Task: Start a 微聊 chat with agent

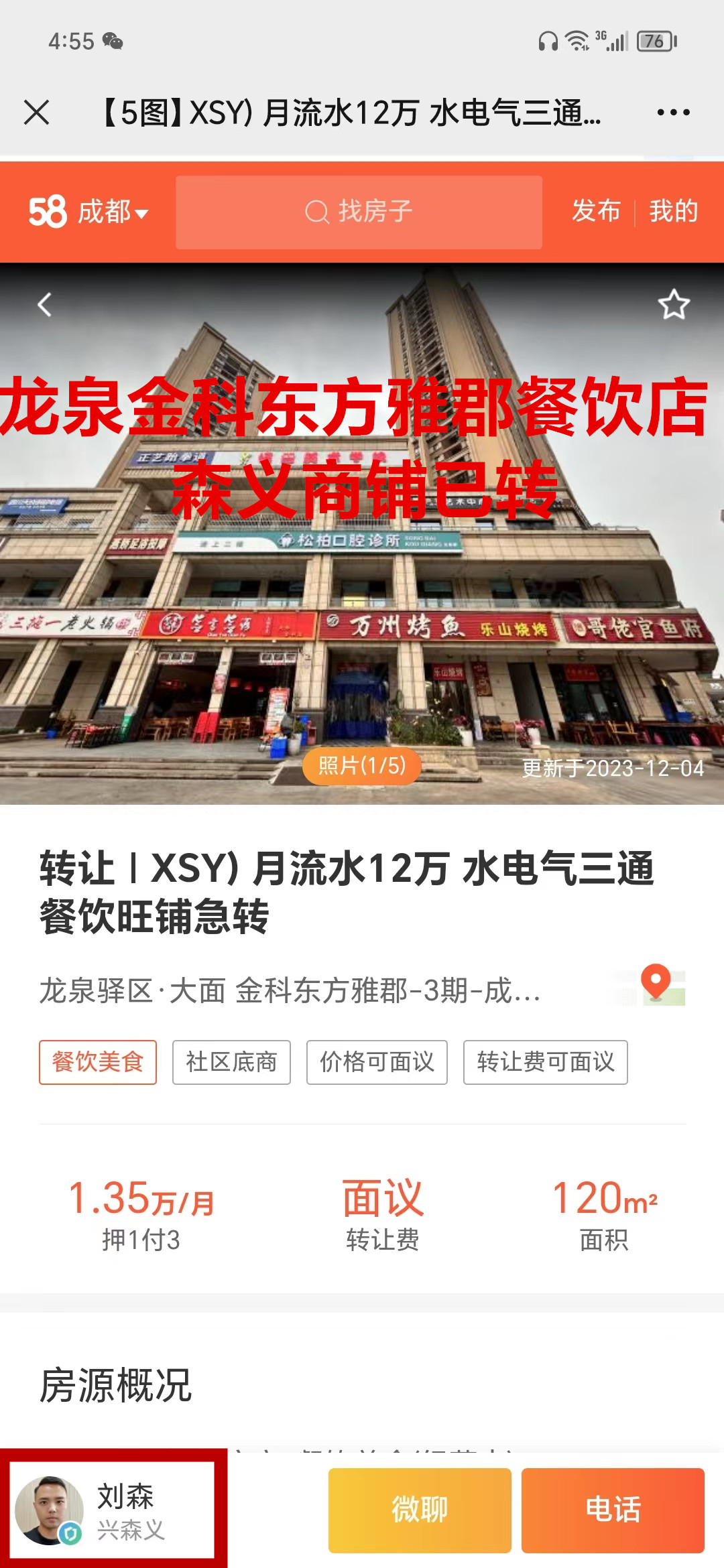Action: (x=420, y=1510)
